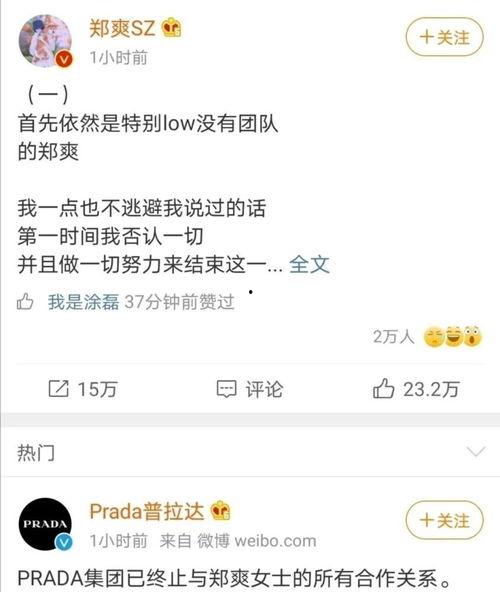Follow 郑爽SZ with the 关注 button
Screen dimensions: 500x592
point(444,37)
